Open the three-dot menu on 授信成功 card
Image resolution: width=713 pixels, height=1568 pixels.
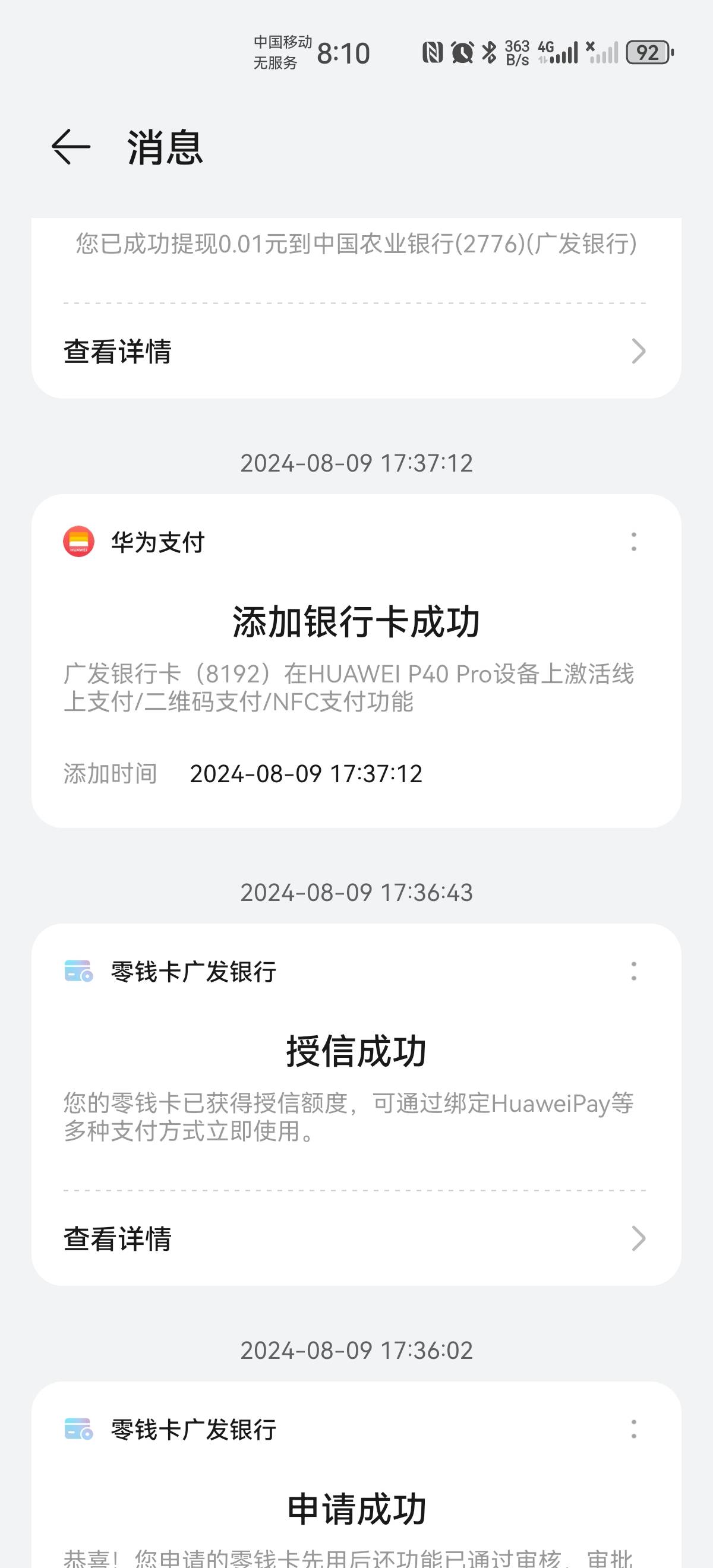(634, 971)
